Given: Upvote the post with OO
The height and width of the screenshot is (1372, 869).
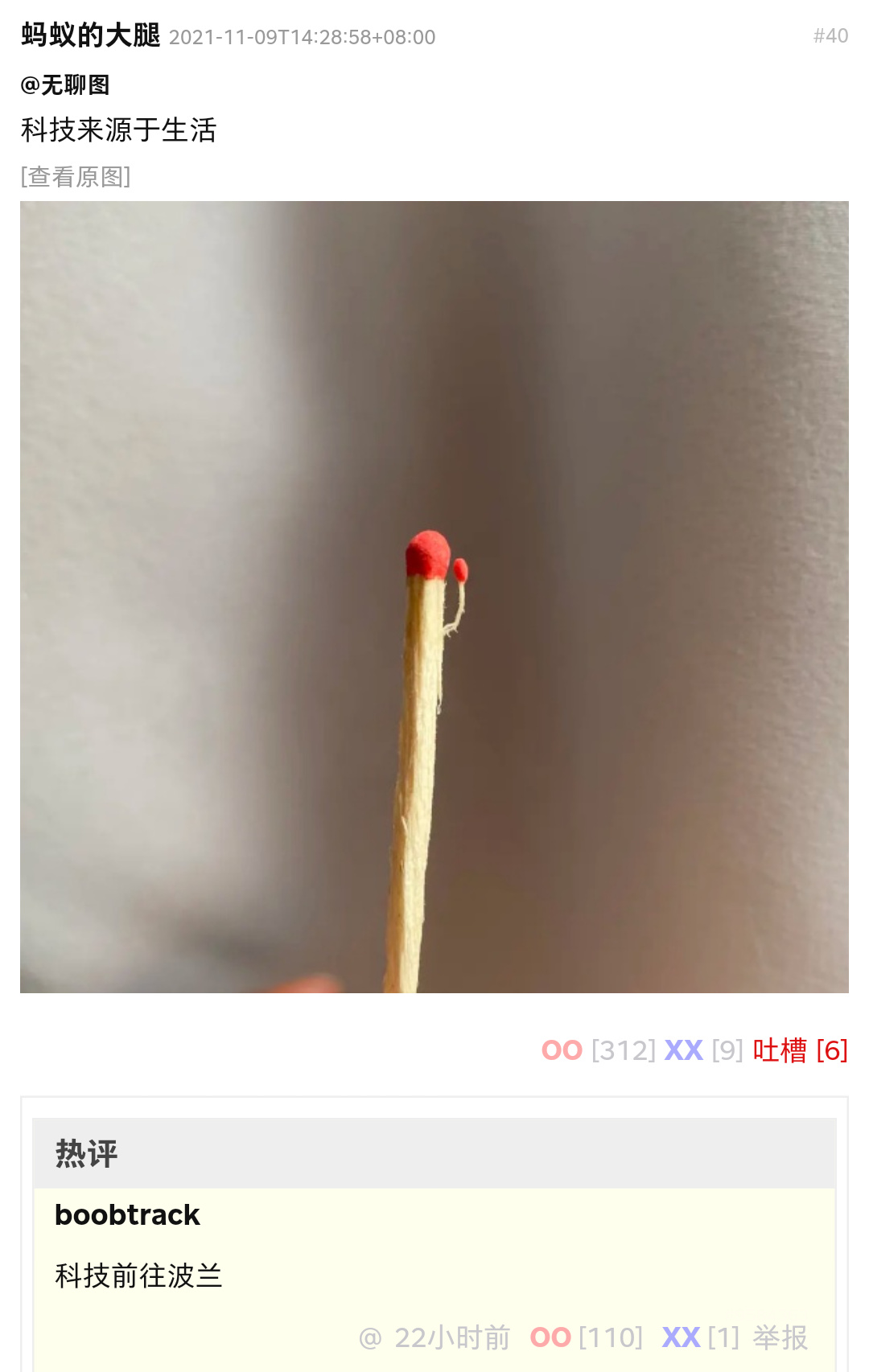Looking at the screenshot, I should click(562, 1050).
